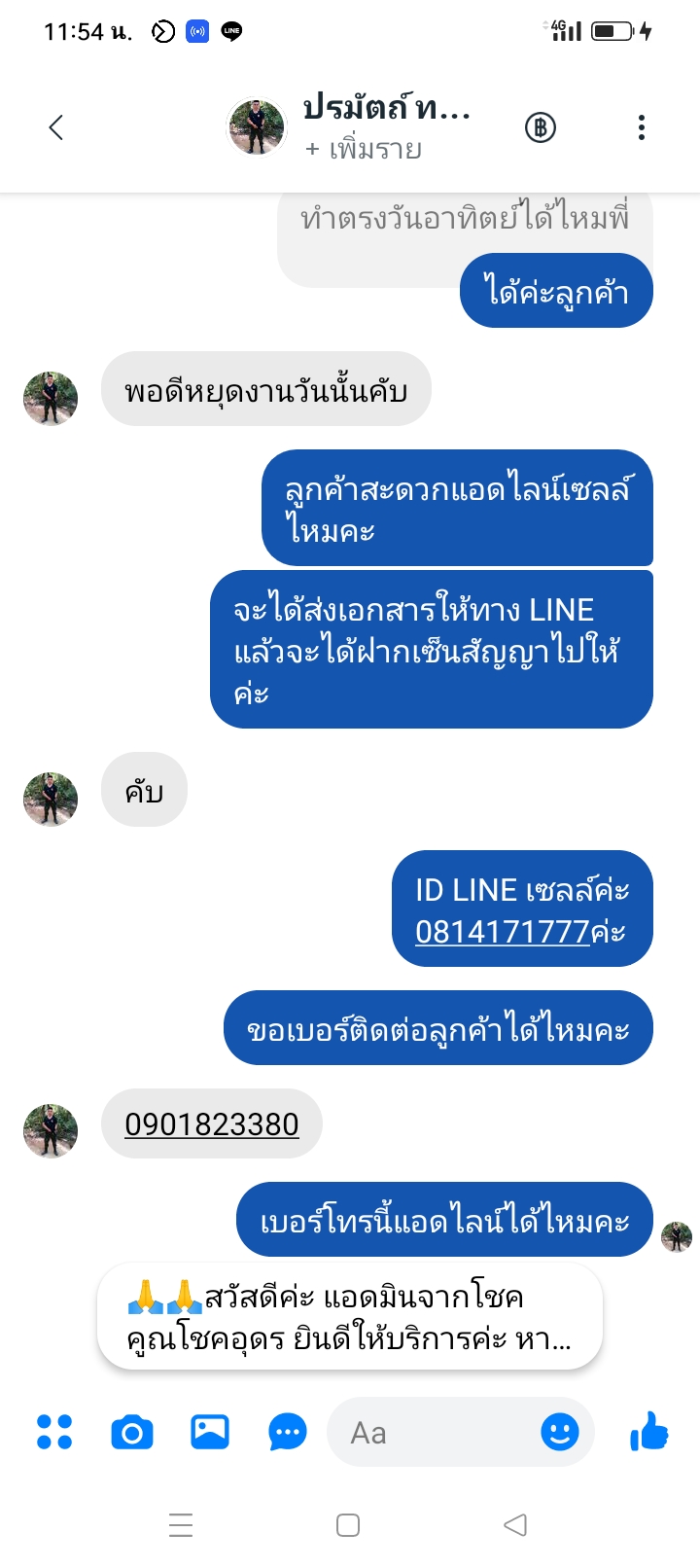This screenshot has height=1568, width=700.
Task: Open the four-dot more actions menu
Action: coord(54,1432)
